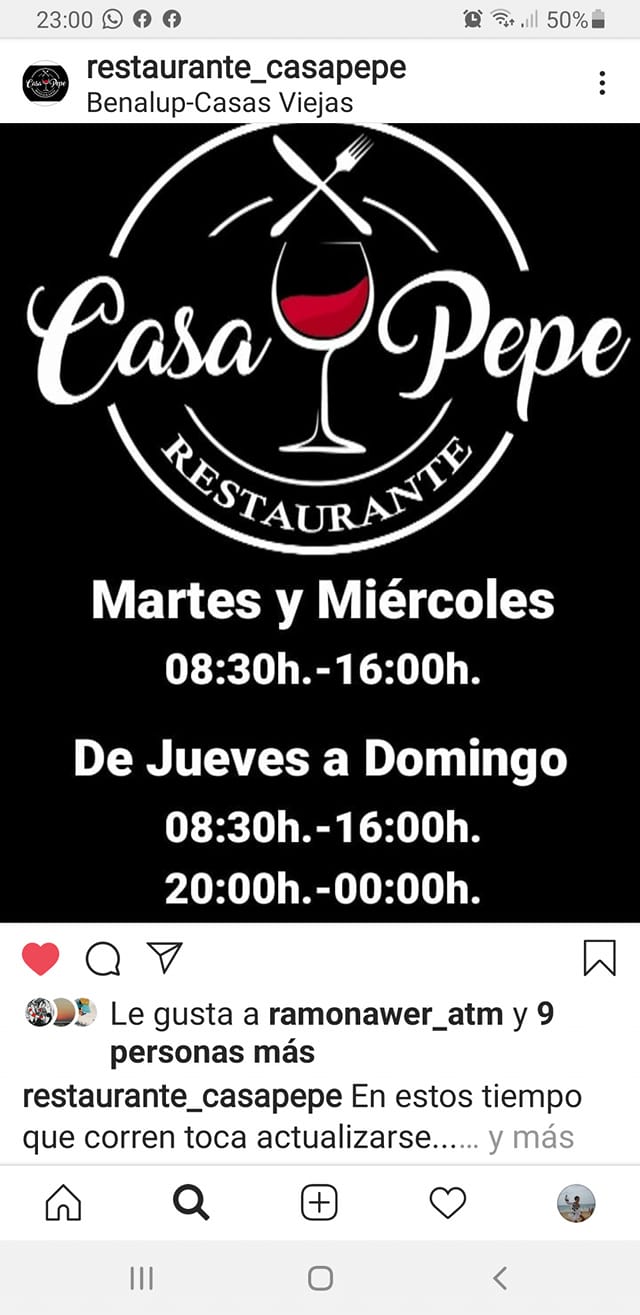The height and width of the screenshot is (1315, 640).
Task: Open restaurante_casapepe profile from the post header
Action: 246,69
